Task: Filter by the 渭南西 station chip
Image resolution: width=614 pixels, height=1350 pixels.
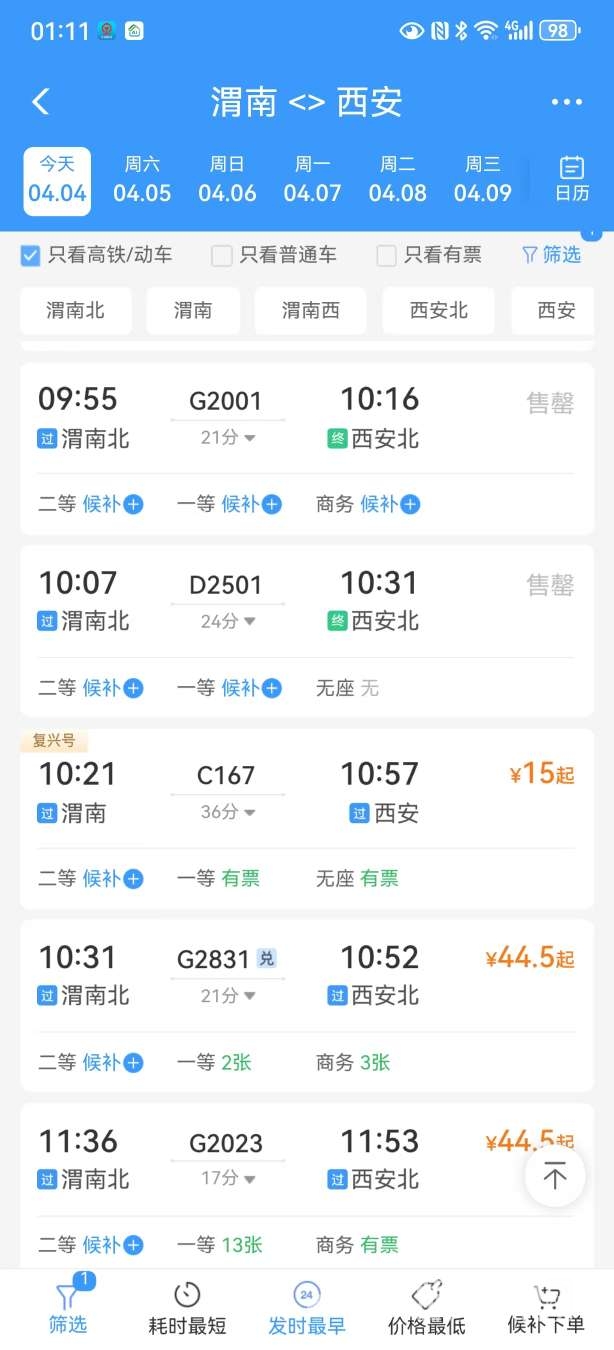Action: coord(310,311)
